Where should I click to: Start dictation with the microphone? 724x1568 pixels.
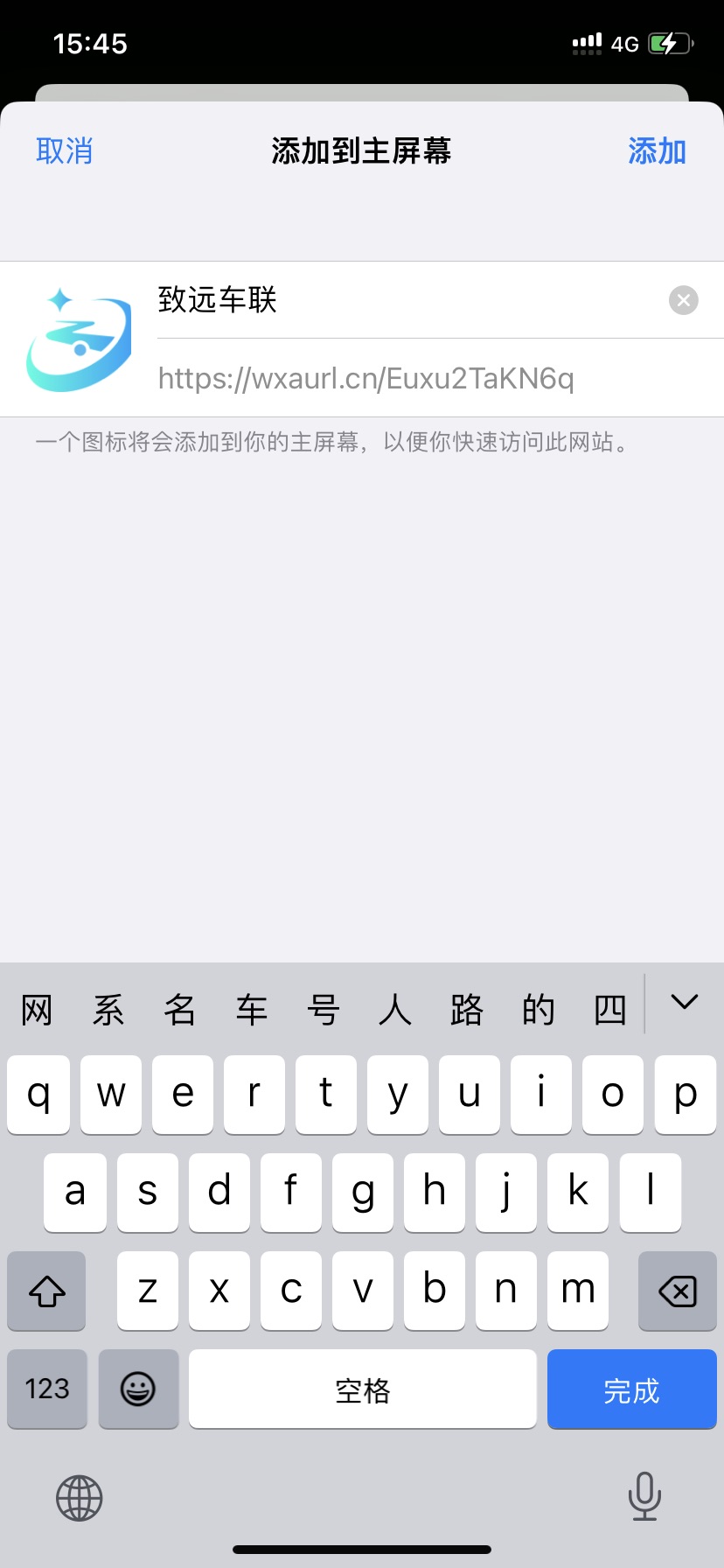click(x=644, y=1496)
